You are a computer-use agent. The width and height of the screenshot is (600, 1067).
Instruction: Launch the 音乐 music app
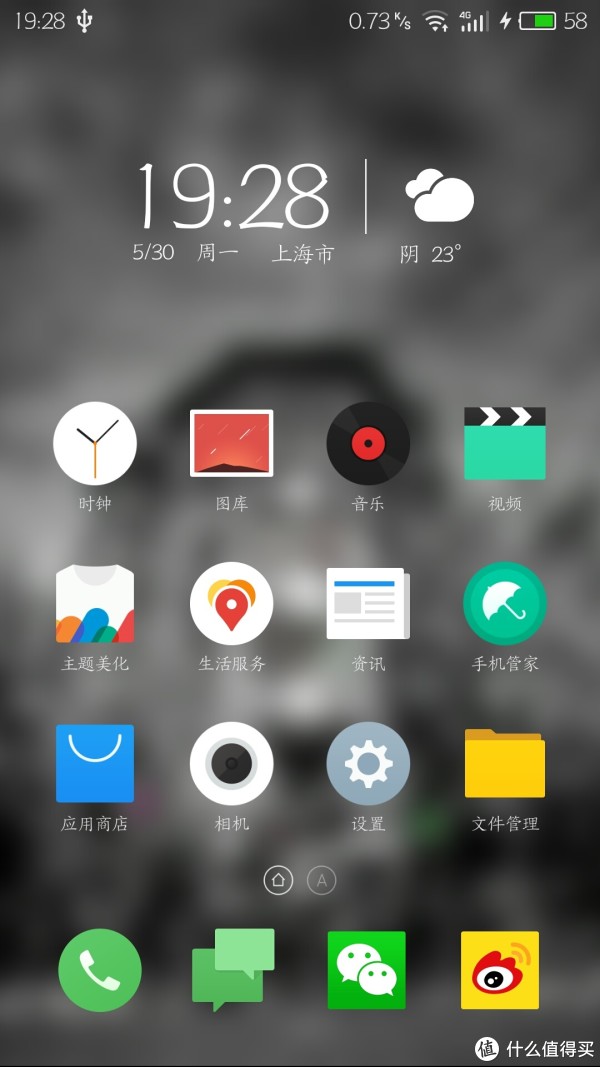pos(368,443)
